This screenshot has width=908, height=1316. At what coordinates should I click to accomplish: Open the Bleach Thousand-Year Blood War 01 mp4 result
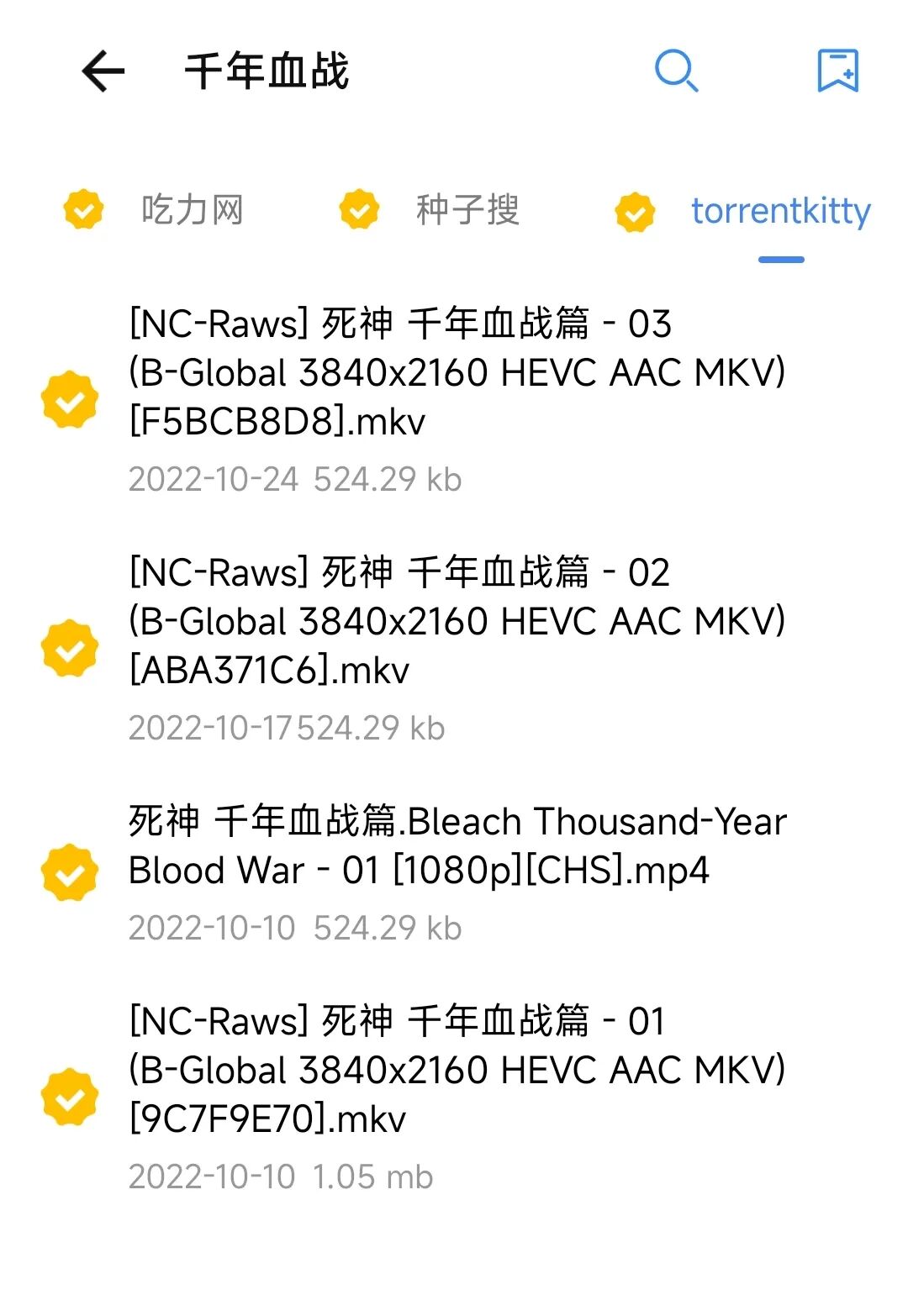tap(457, 845)
